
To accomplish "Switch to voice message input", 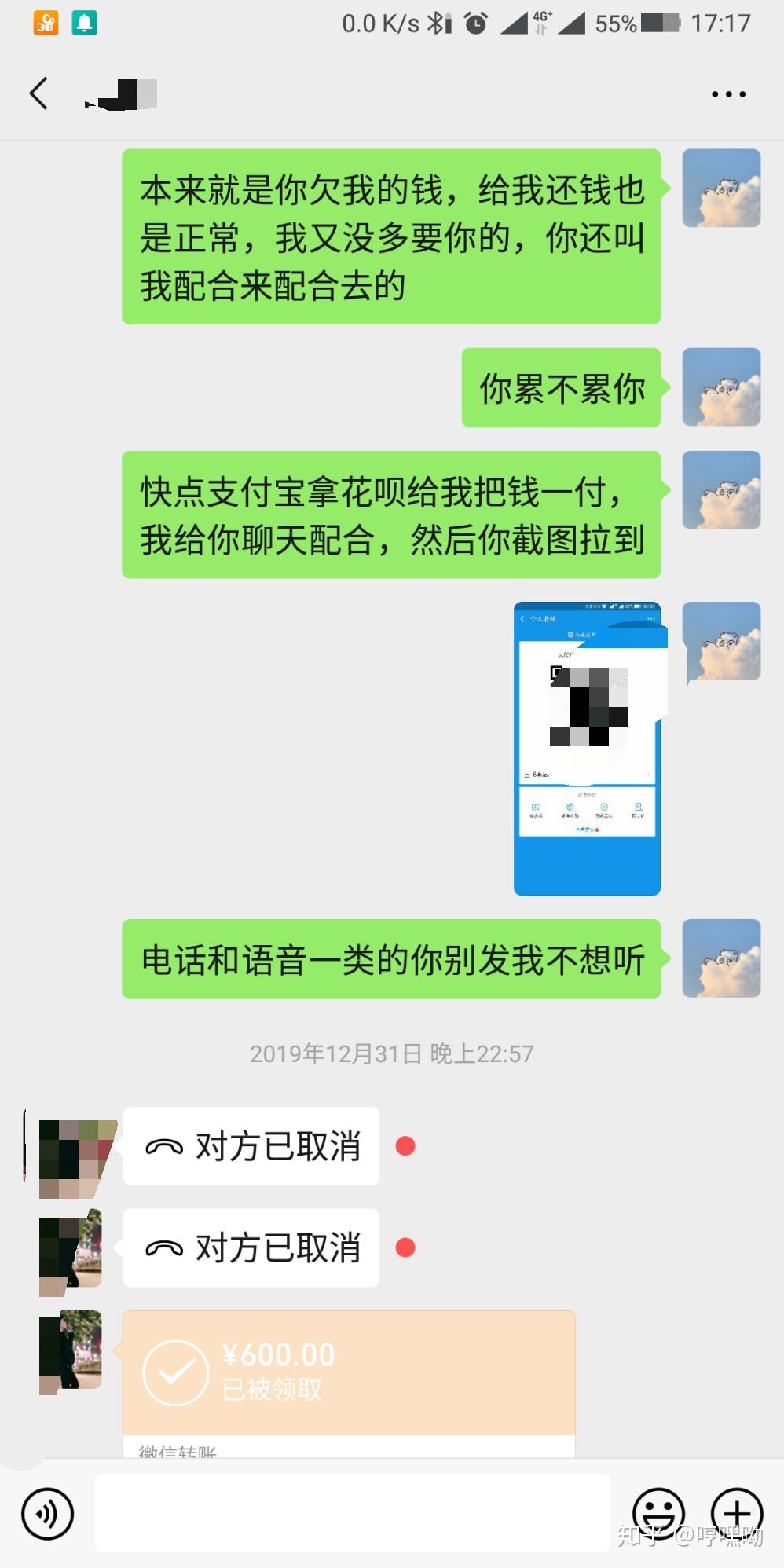I will point(48,1513).
